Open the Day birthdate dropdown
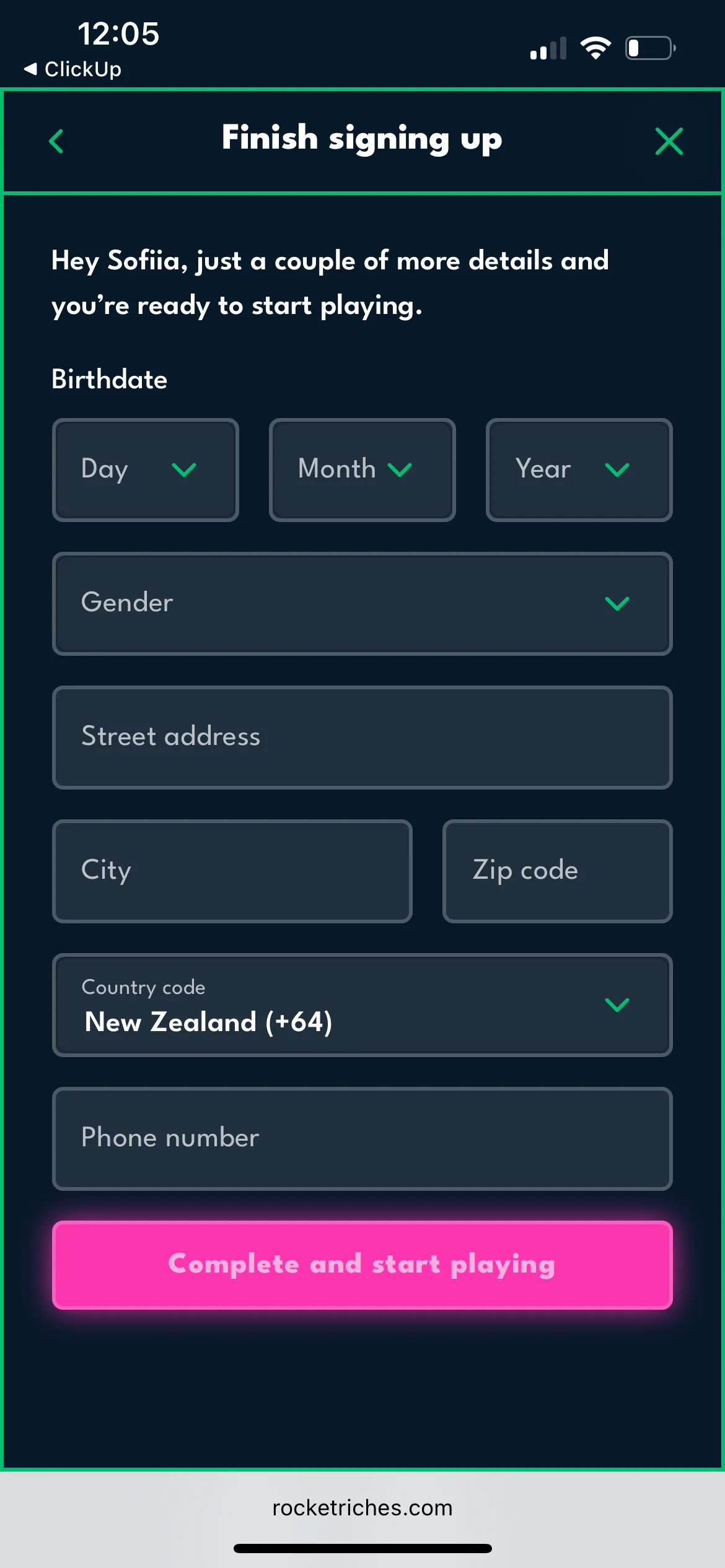Screen dimensions: 725x1568 click(146, 470)
